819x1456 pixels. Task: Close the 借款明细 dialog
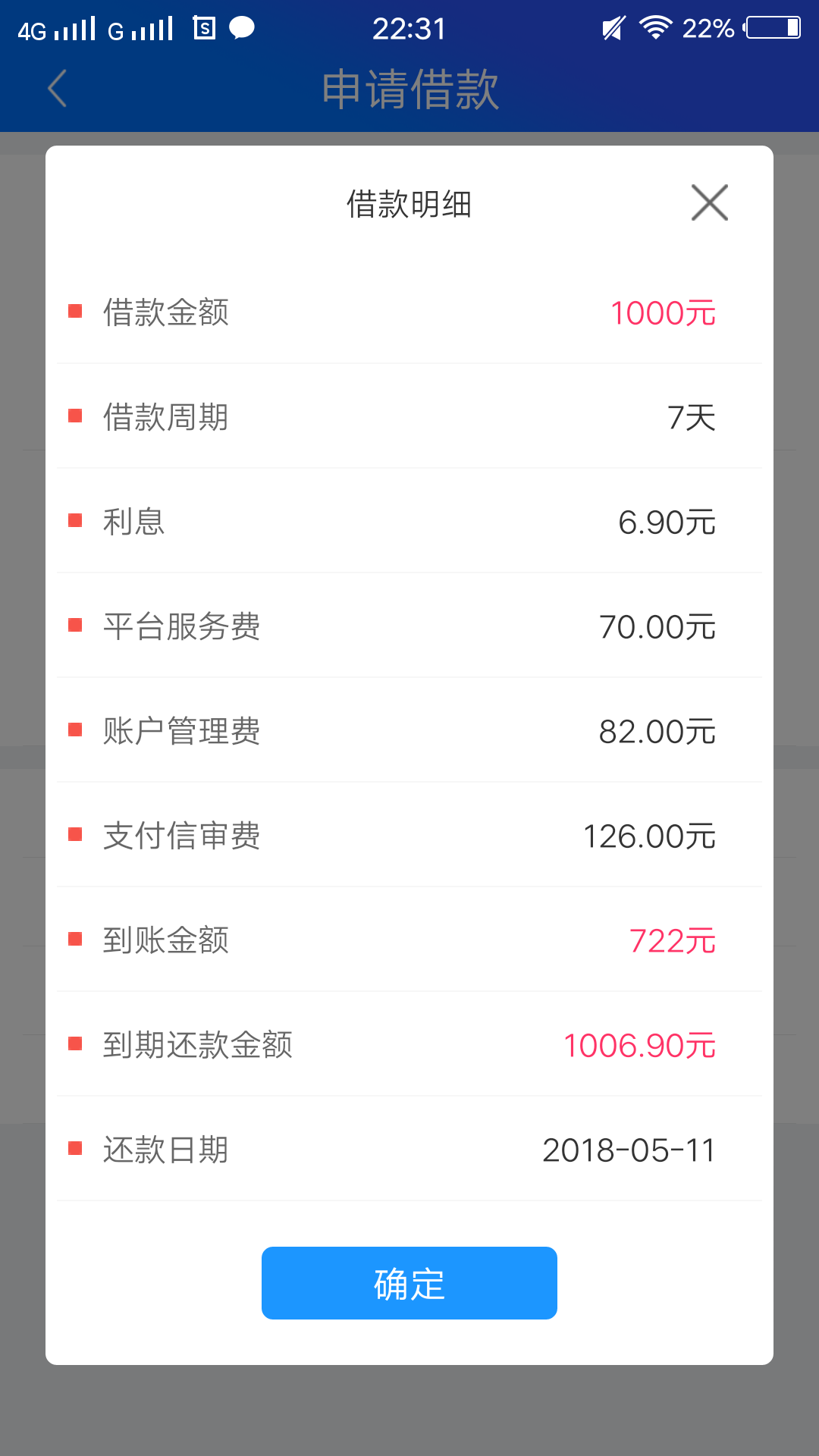710,202
